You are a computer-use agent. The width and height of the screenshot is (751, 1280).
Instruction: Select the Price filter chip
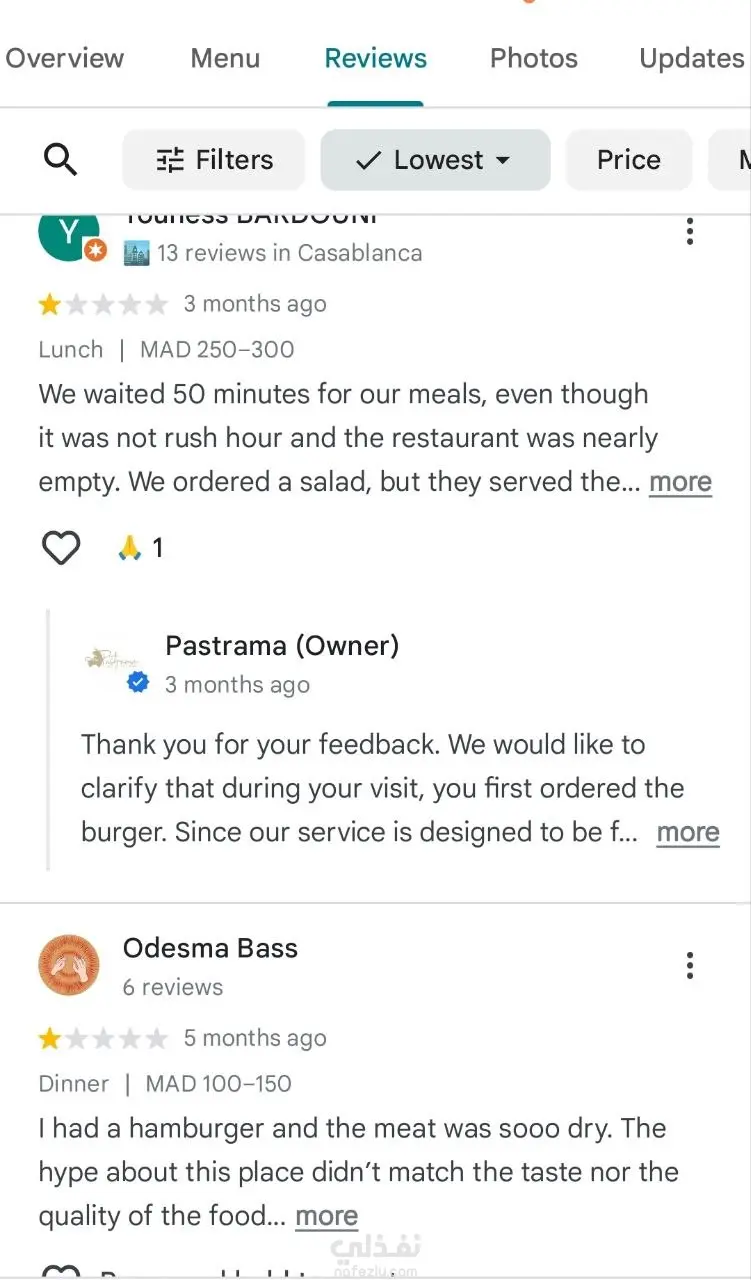coord(628,160)
